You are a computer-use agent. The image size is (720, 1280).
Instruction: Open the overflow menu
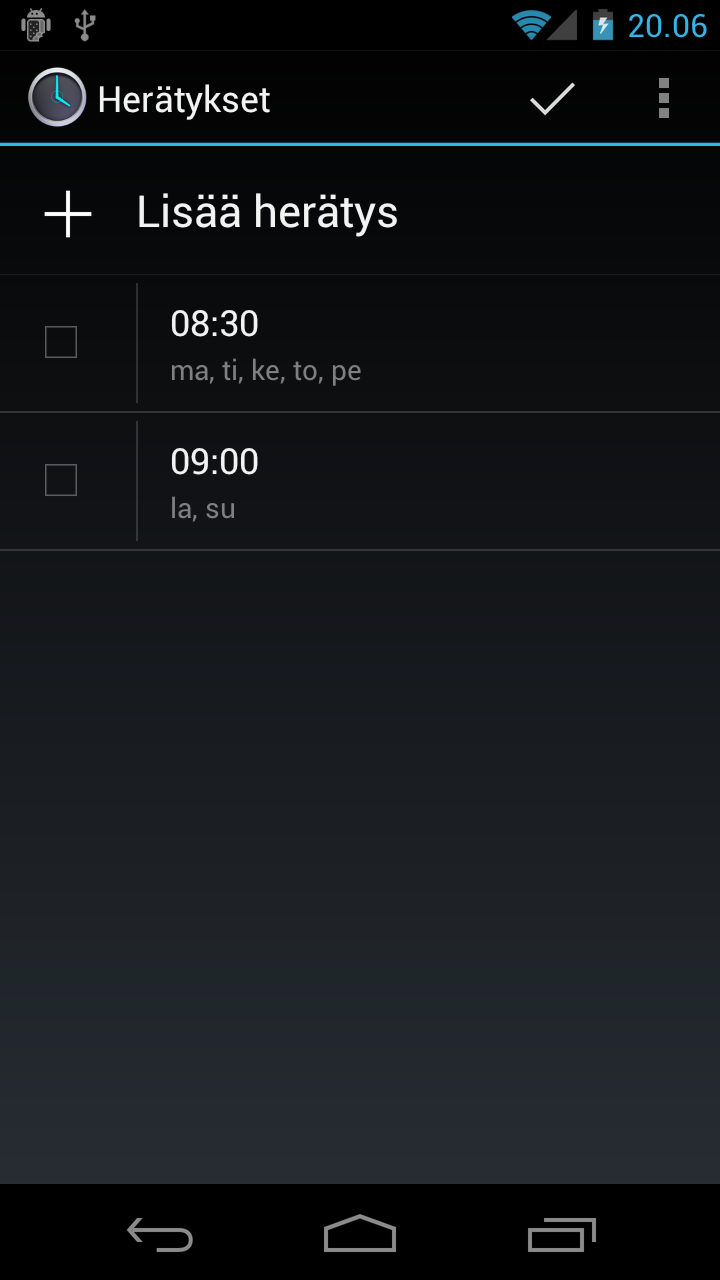664,98
